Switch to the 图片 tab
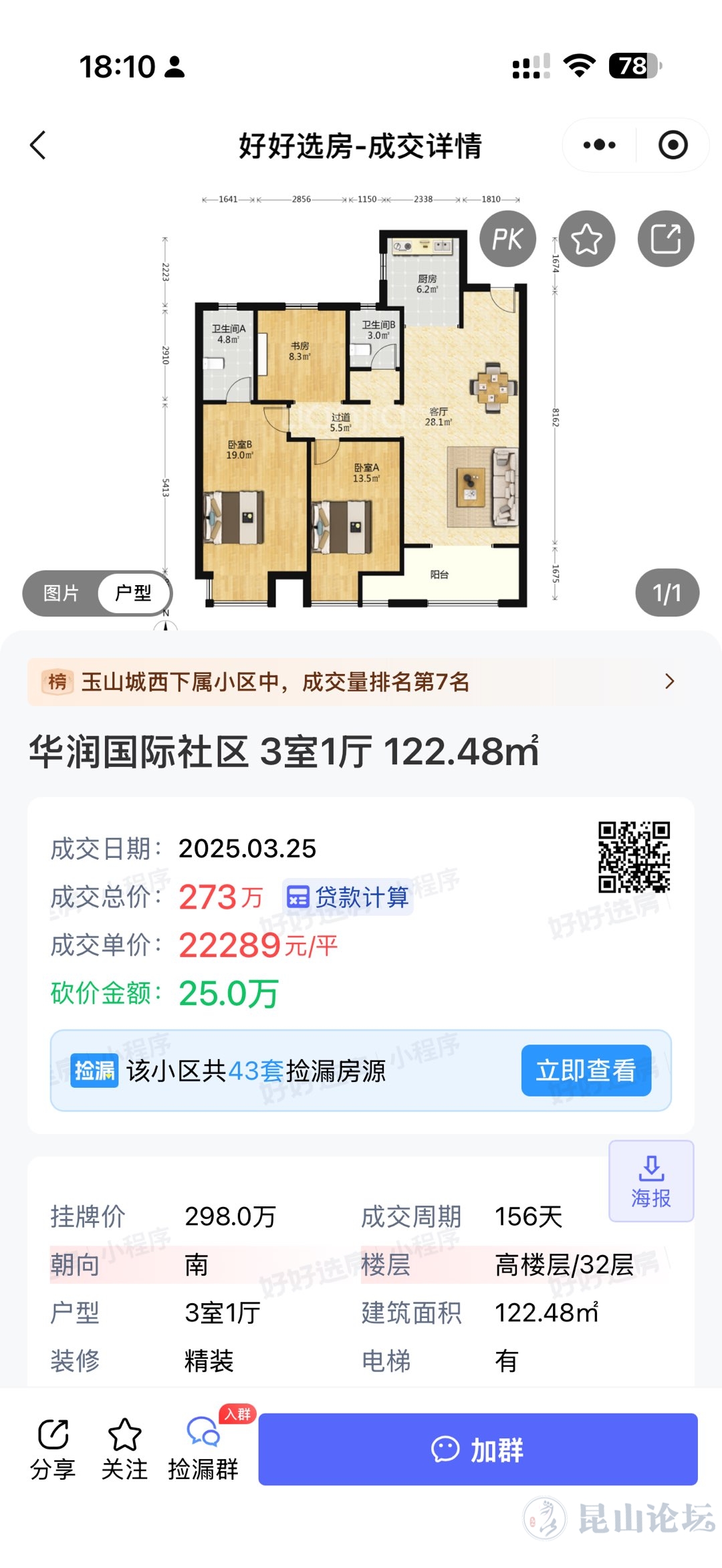 (62, 593)
